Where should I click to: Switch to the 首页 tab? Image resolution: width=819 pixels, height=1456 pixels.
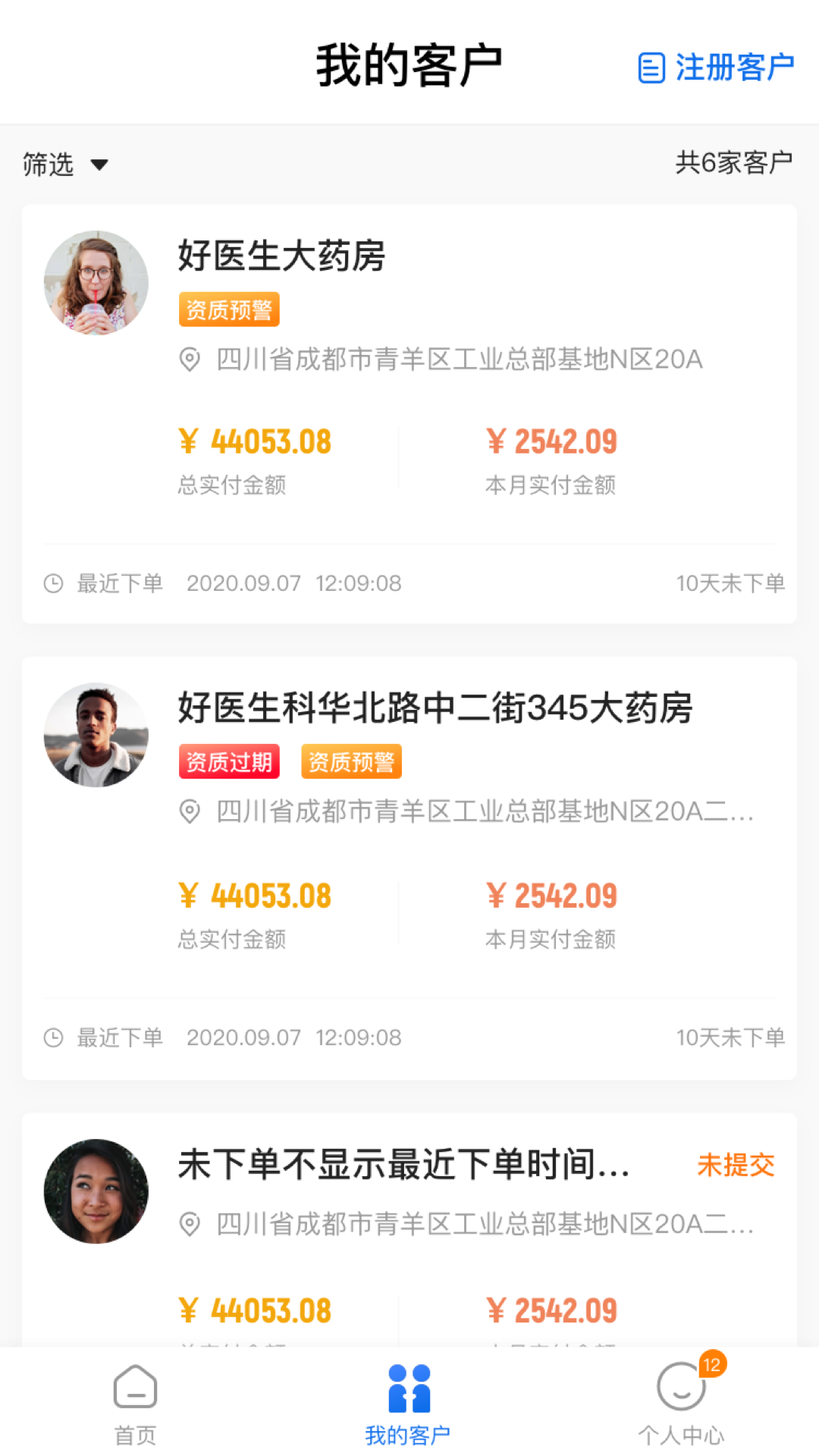[x=135, y=1403]
